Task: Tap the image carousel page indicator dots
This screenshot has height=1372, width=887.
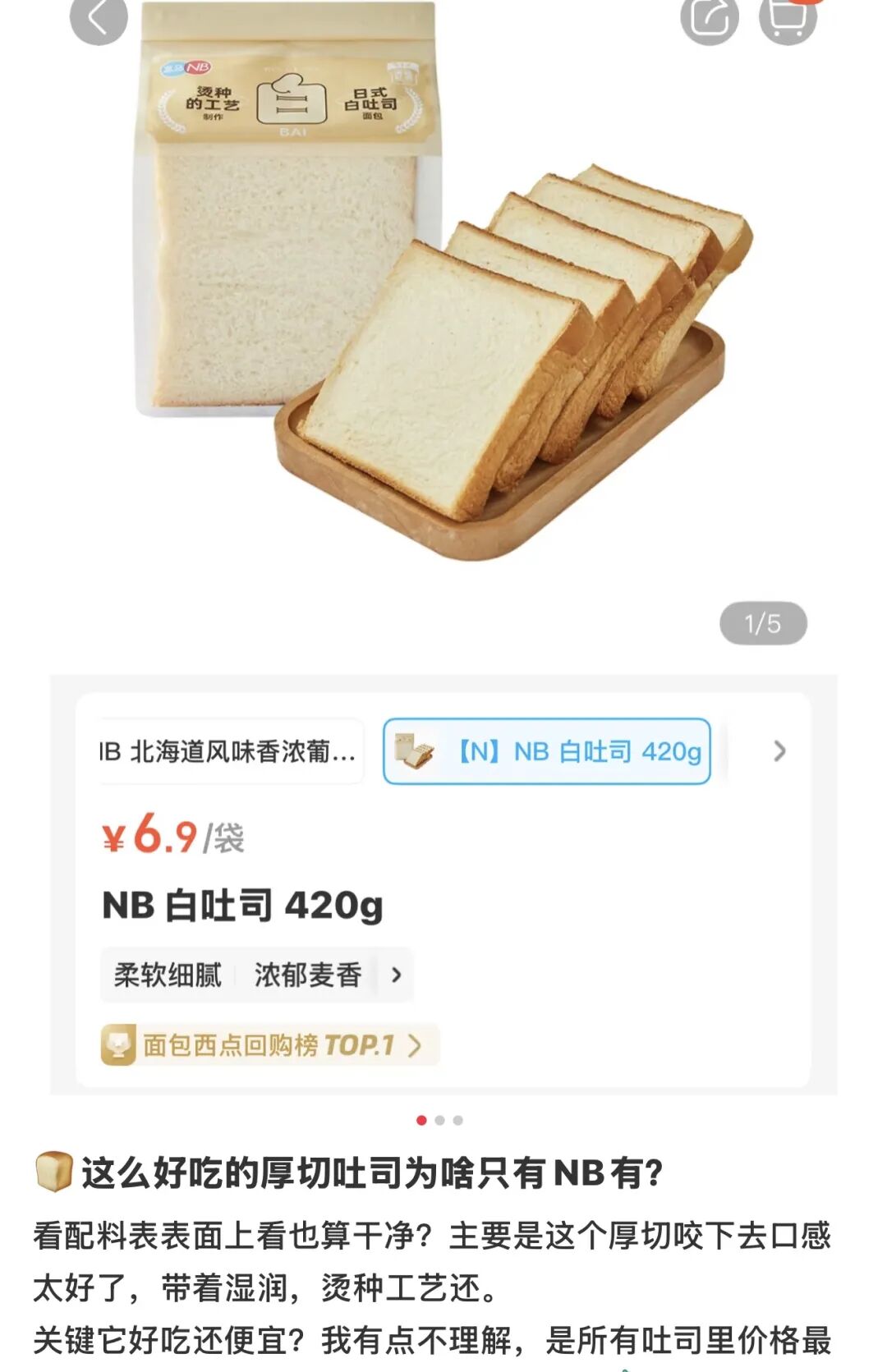Action: (439, 1120)
